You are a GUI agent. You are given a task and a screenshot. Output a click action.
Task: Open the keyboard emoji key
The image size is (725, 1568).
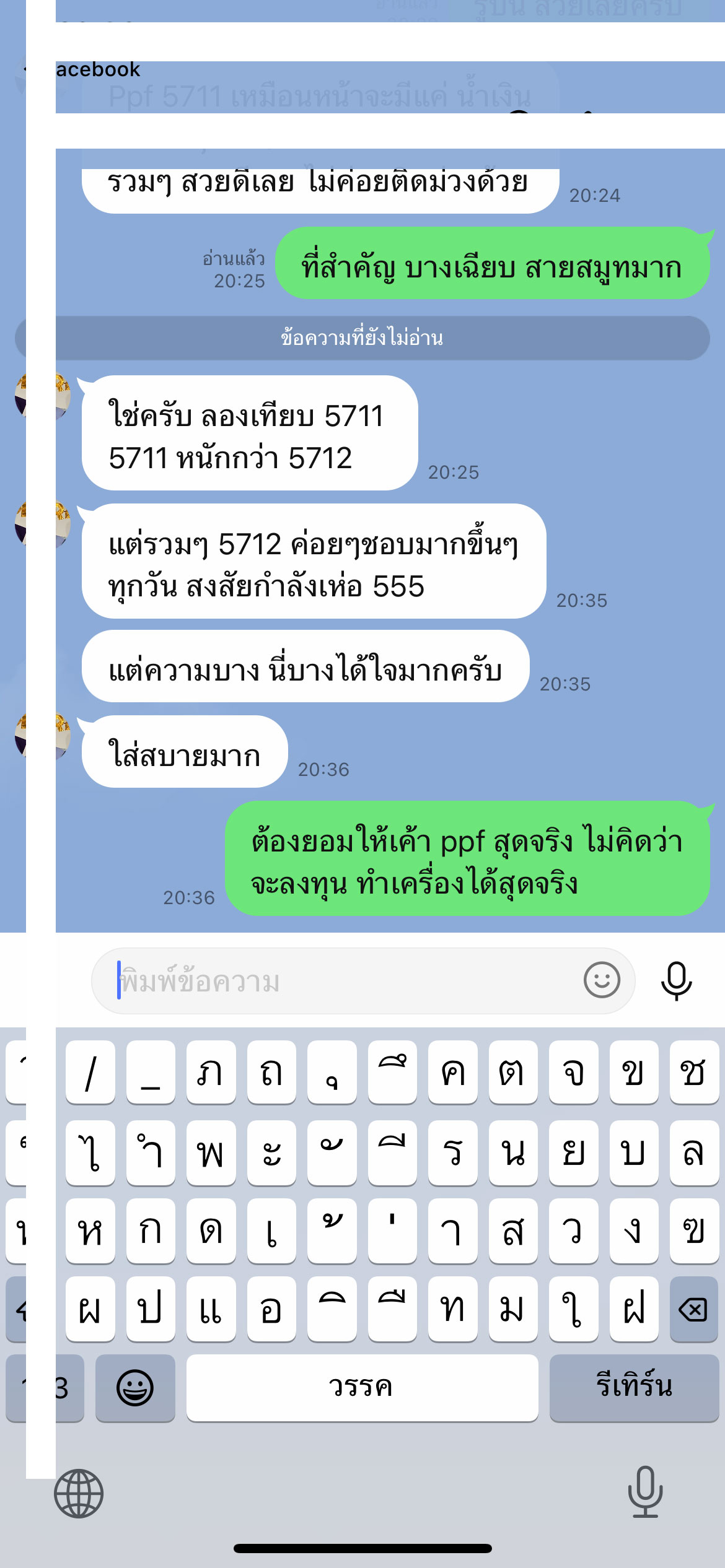135,1387
